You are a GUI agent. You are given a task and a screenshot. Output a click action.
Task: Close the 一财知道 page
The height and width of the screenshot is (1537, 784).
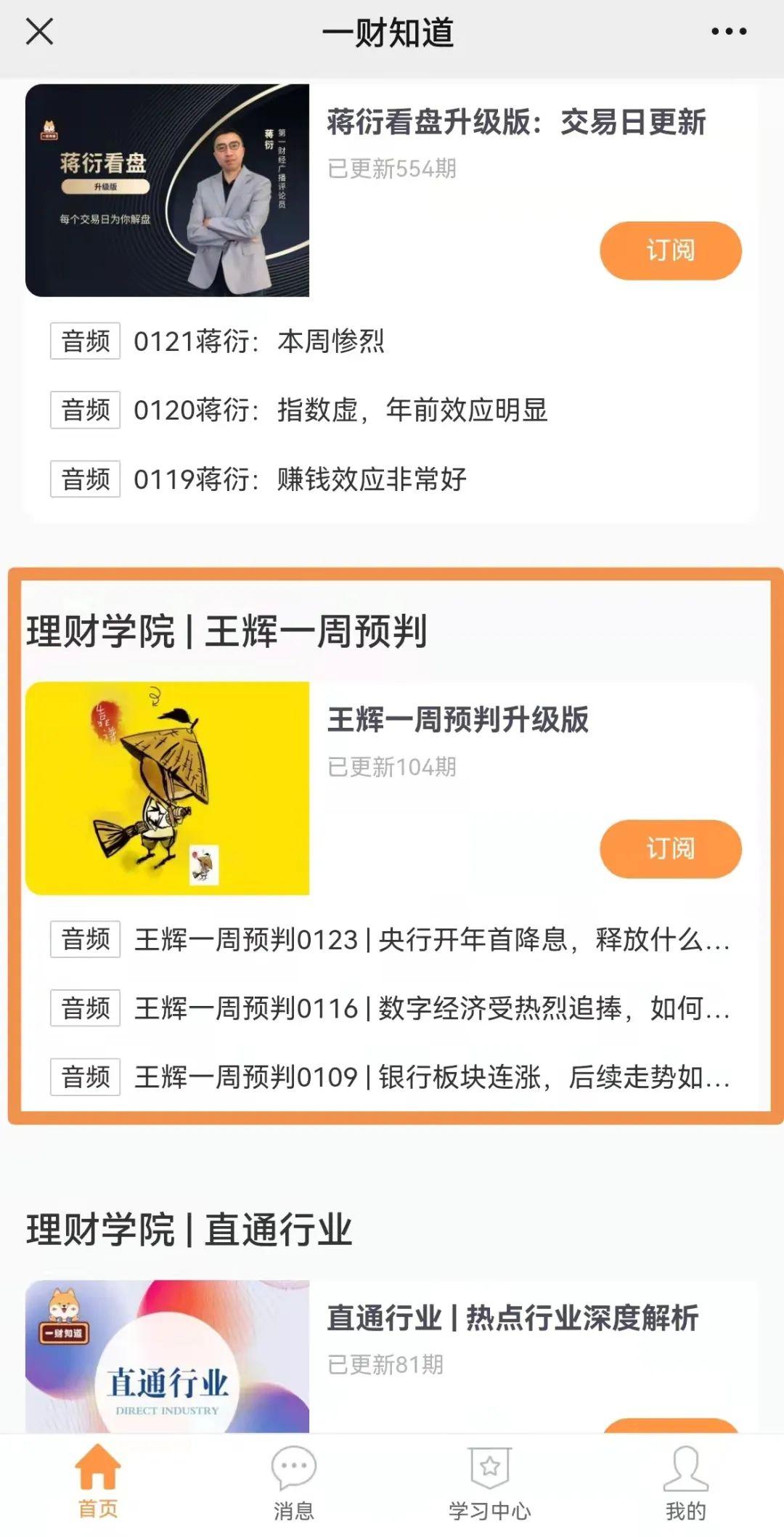(x=39, y=32)
